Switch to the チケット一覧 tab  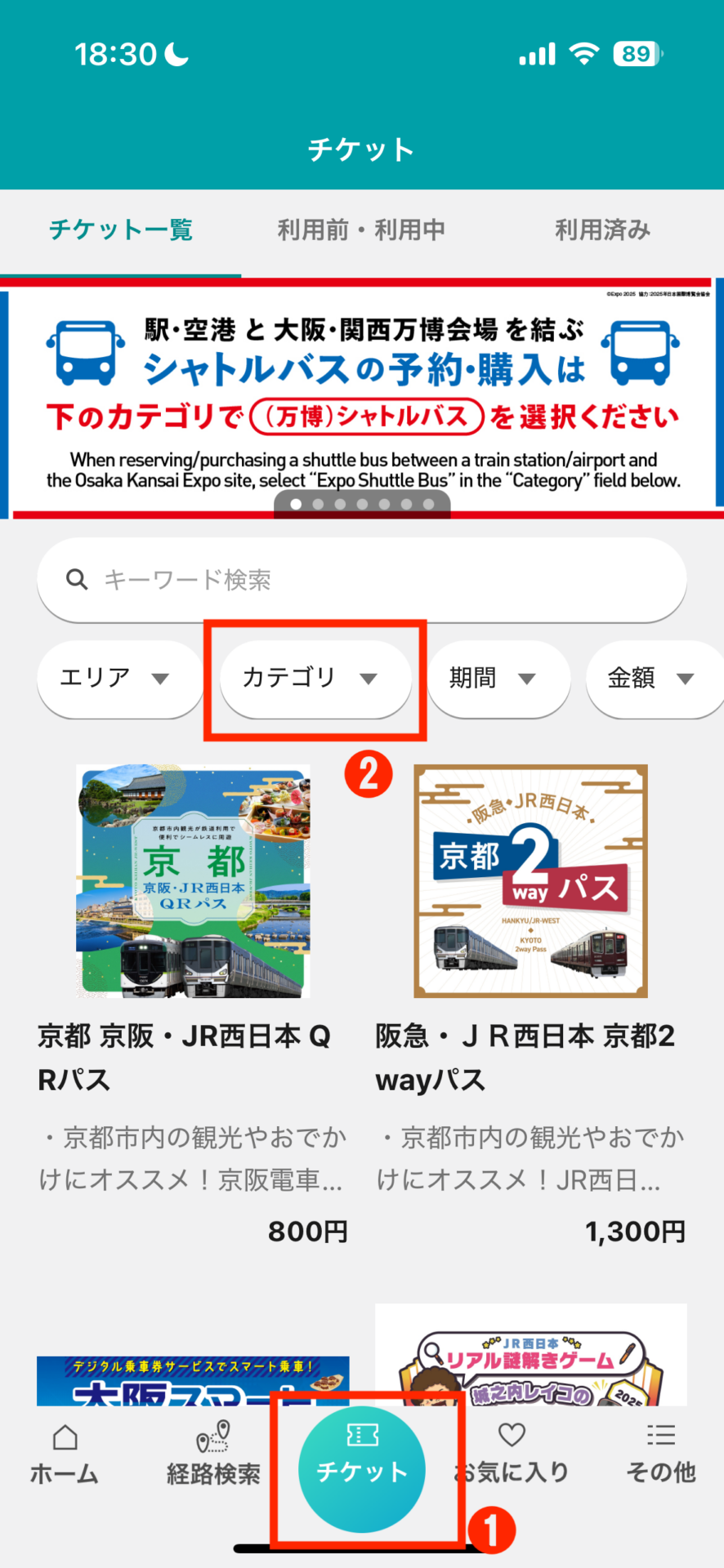pyautogui.click(x=121, y=230)
